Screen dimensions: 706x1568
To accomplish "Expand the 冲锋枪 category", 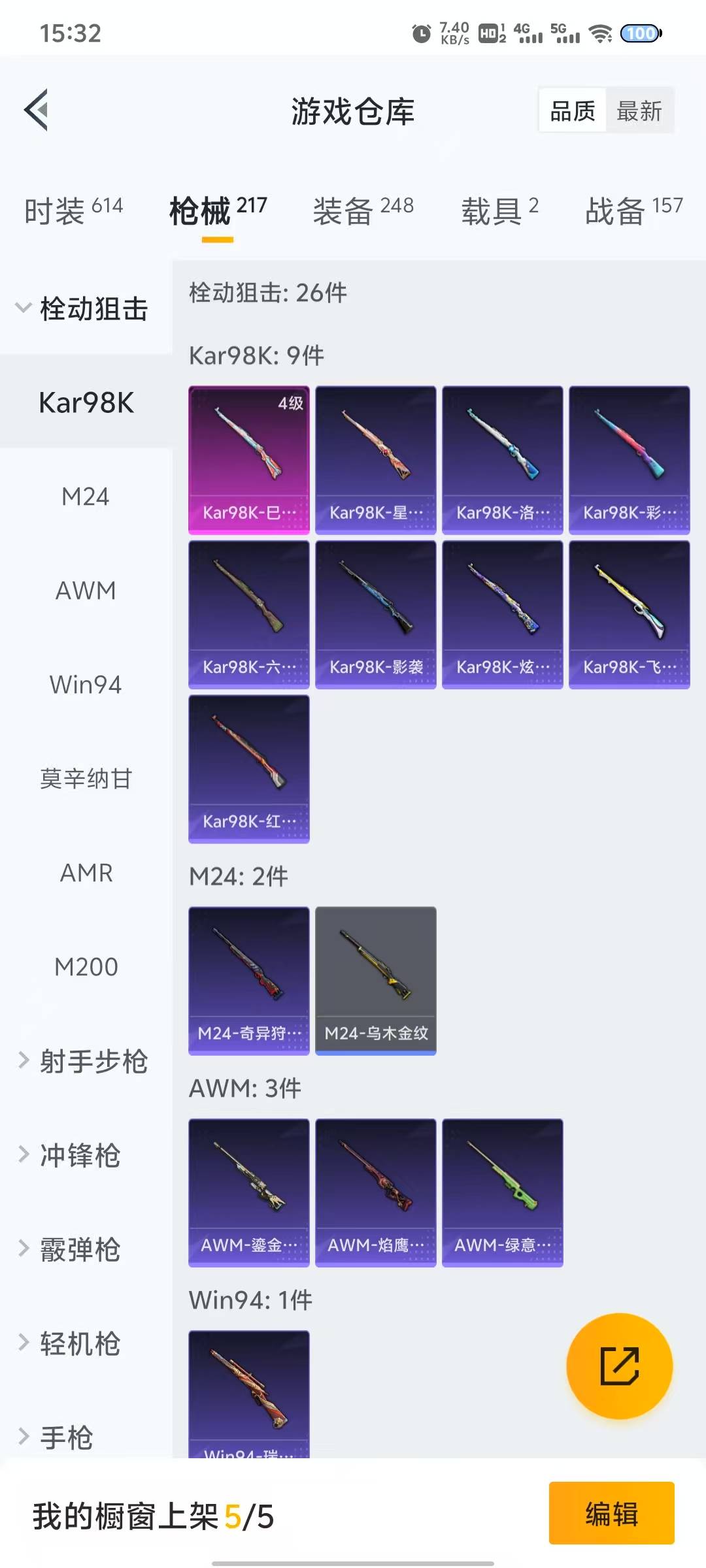I will [78, 1155].
